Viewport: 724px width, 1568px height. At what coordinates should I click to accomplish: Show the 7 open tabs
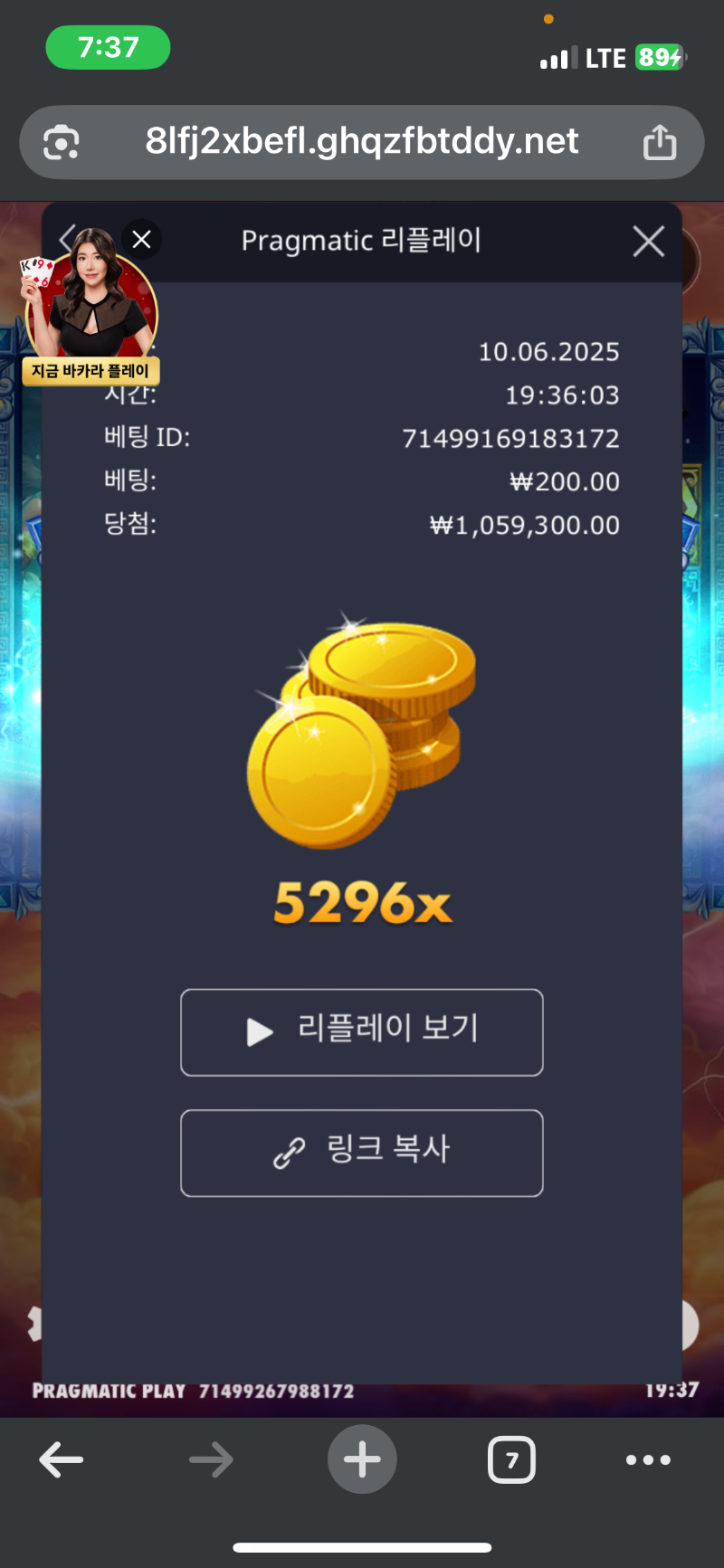click(511, 1459)
